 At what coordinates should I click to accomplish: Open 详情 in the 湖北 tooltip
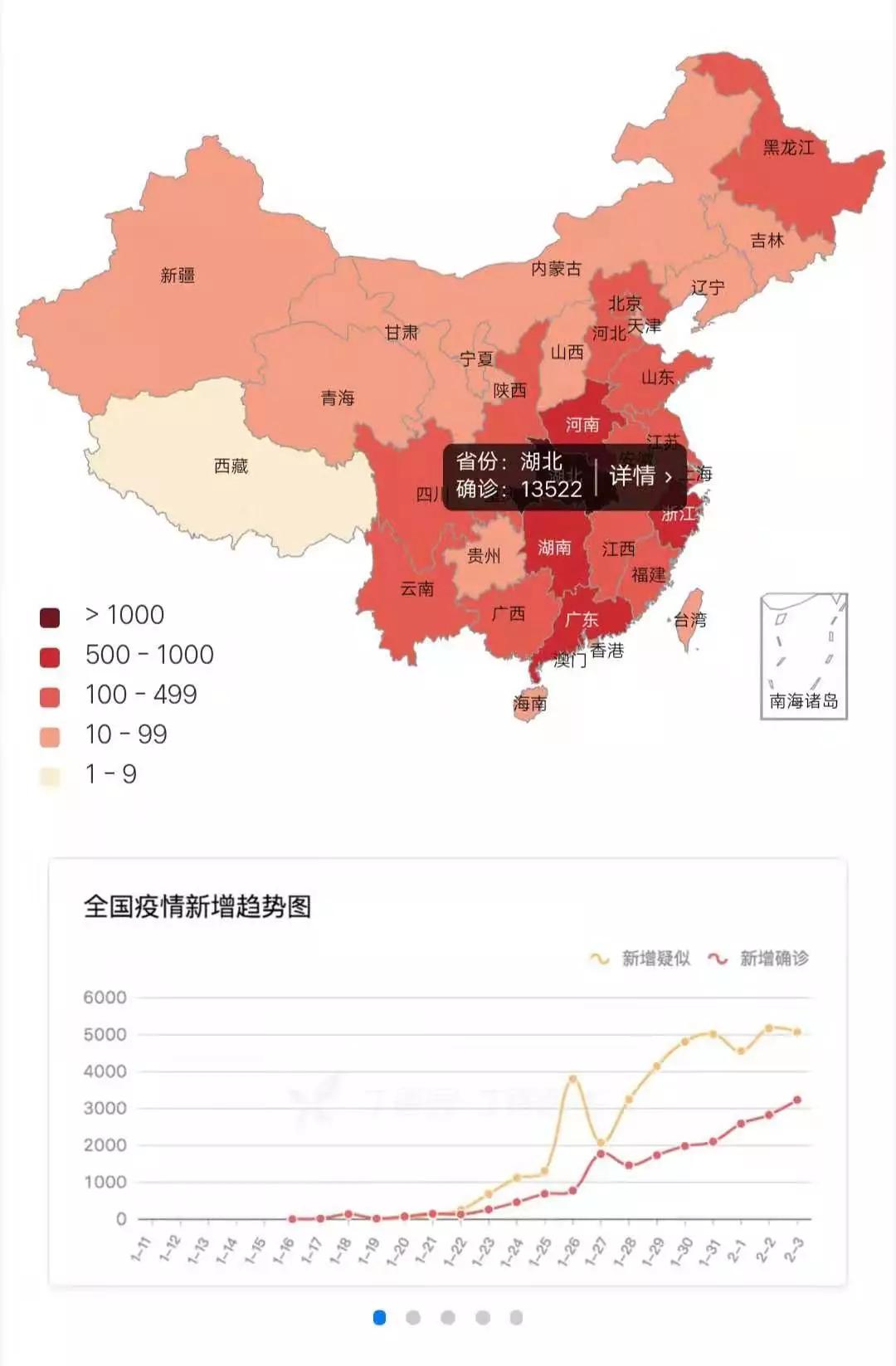[x=640, y=476]
